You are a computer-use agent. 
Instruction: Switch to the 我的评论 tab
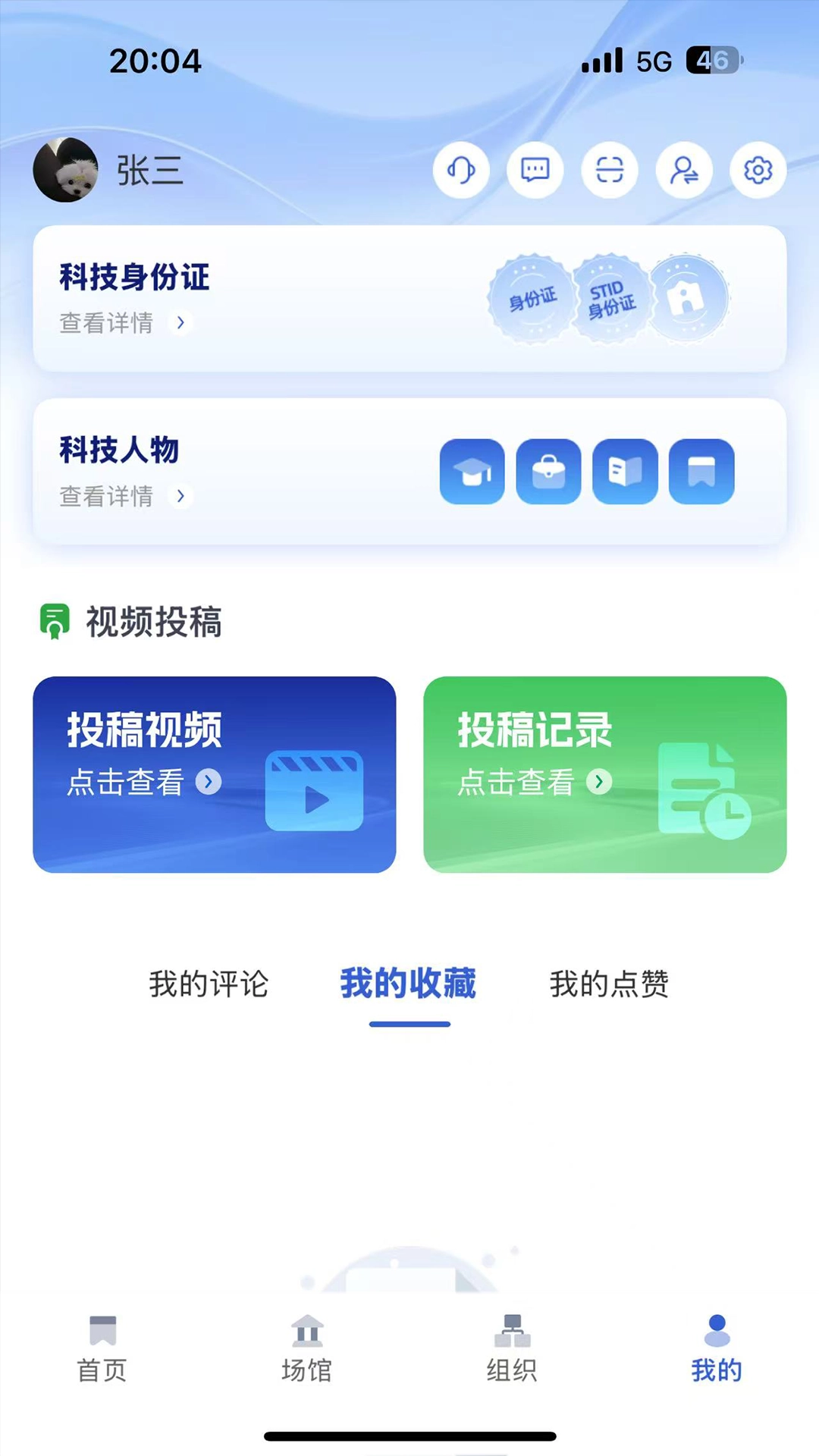pyautogui.click(x=207, y=984)
